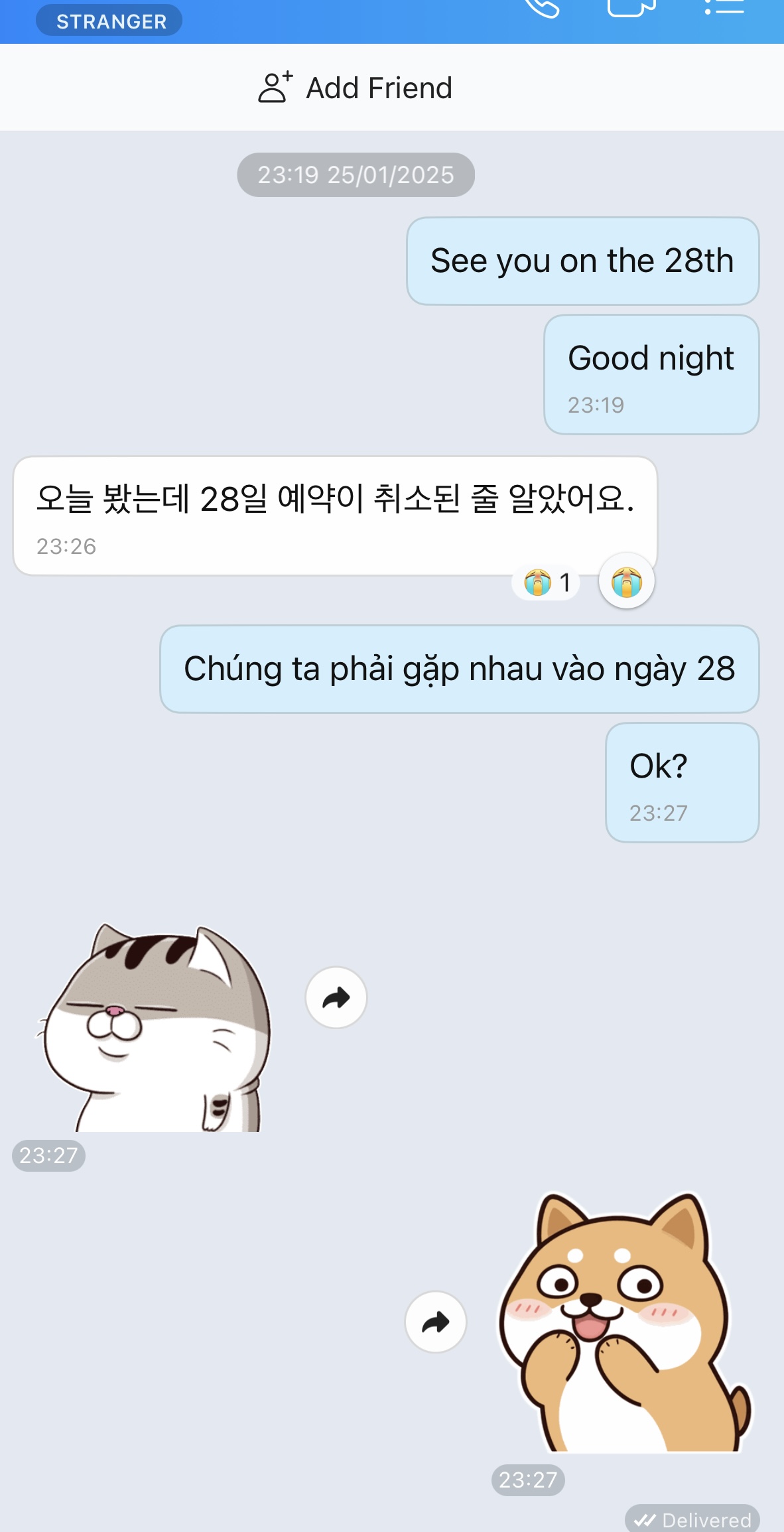Screen dimensions: 784x1532
Task: Tap Add Friend to add this stranger
Action: coord(356,88)
